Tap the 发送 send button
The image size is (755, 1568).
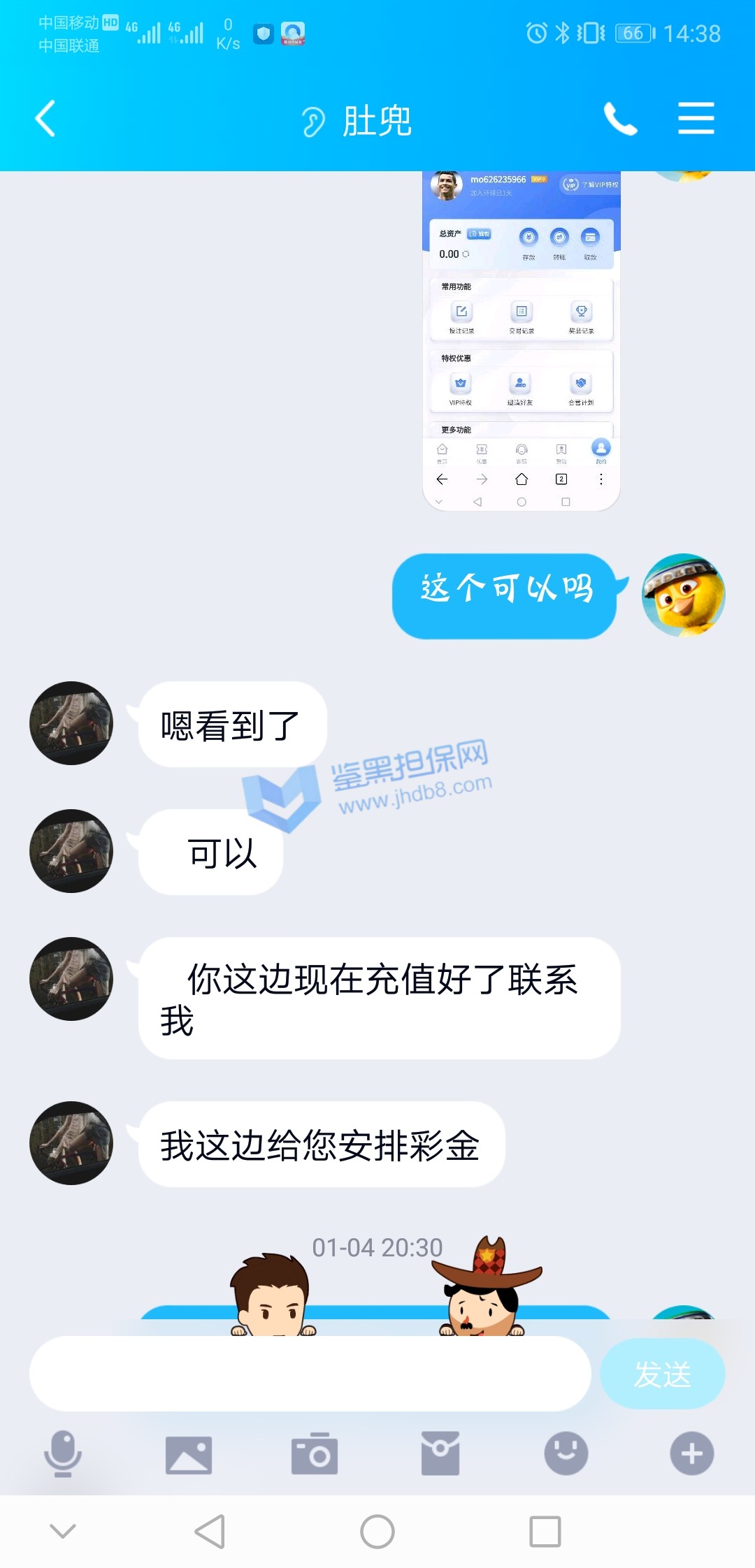point(662,1374)
